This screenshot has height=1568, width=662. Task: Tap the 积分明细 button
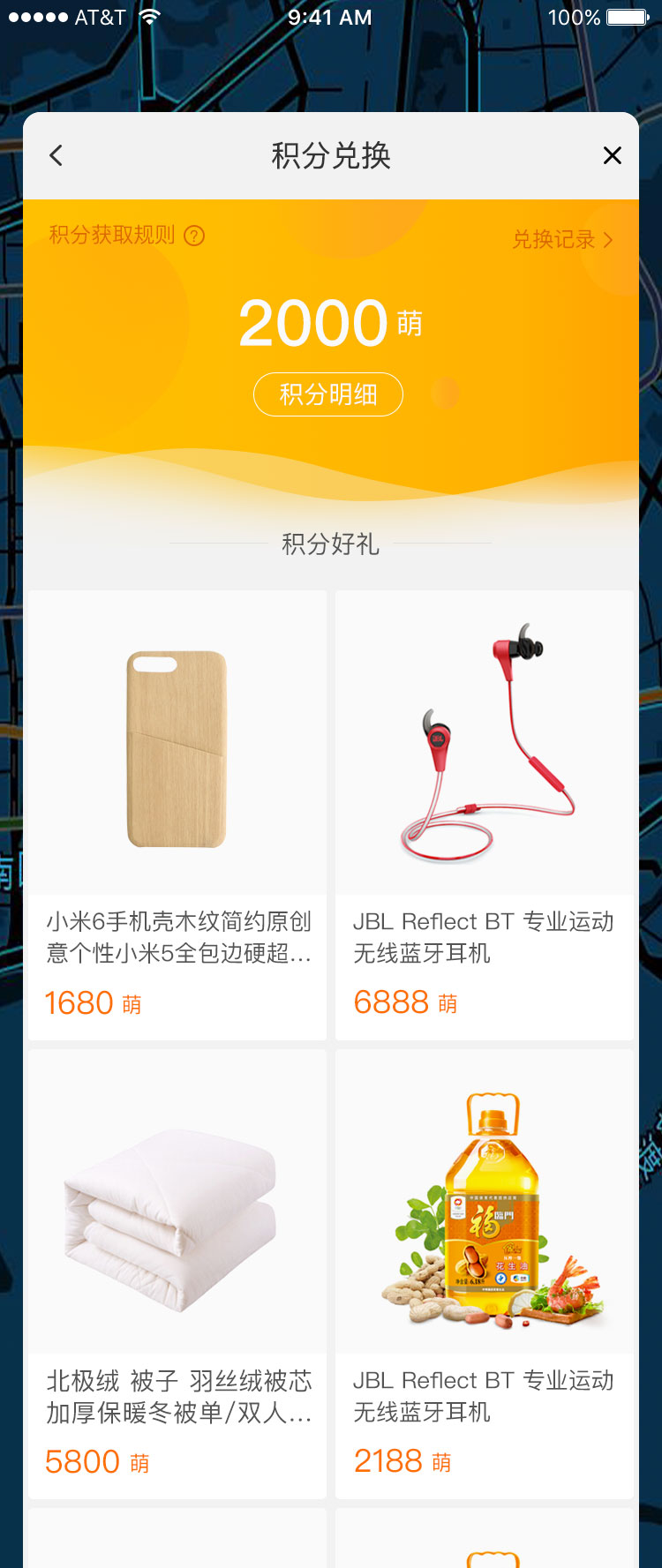(x=328, y=394)
